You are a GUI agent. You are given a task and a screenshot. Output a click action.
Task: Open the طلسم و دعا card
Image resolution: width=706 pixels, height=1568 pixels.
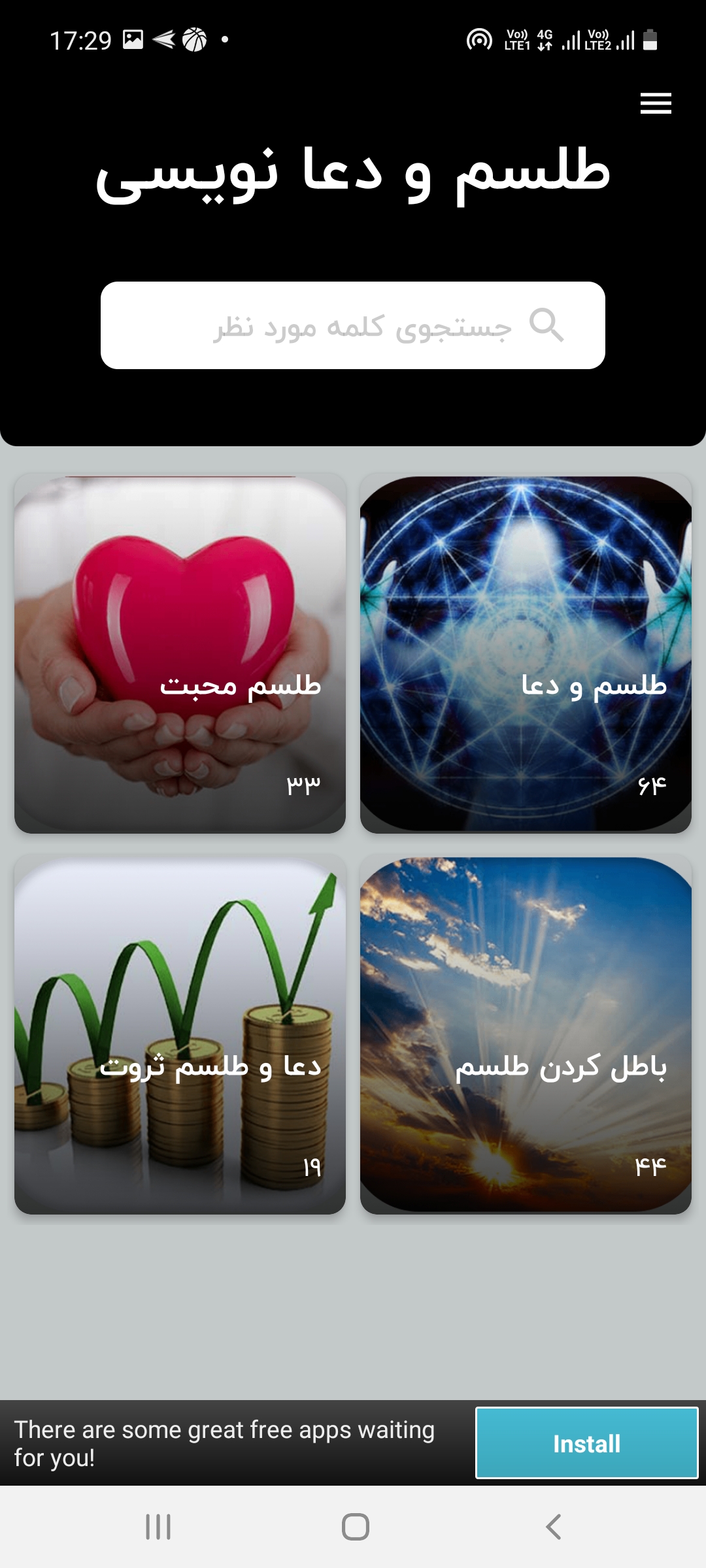click(x=526, y=653)
